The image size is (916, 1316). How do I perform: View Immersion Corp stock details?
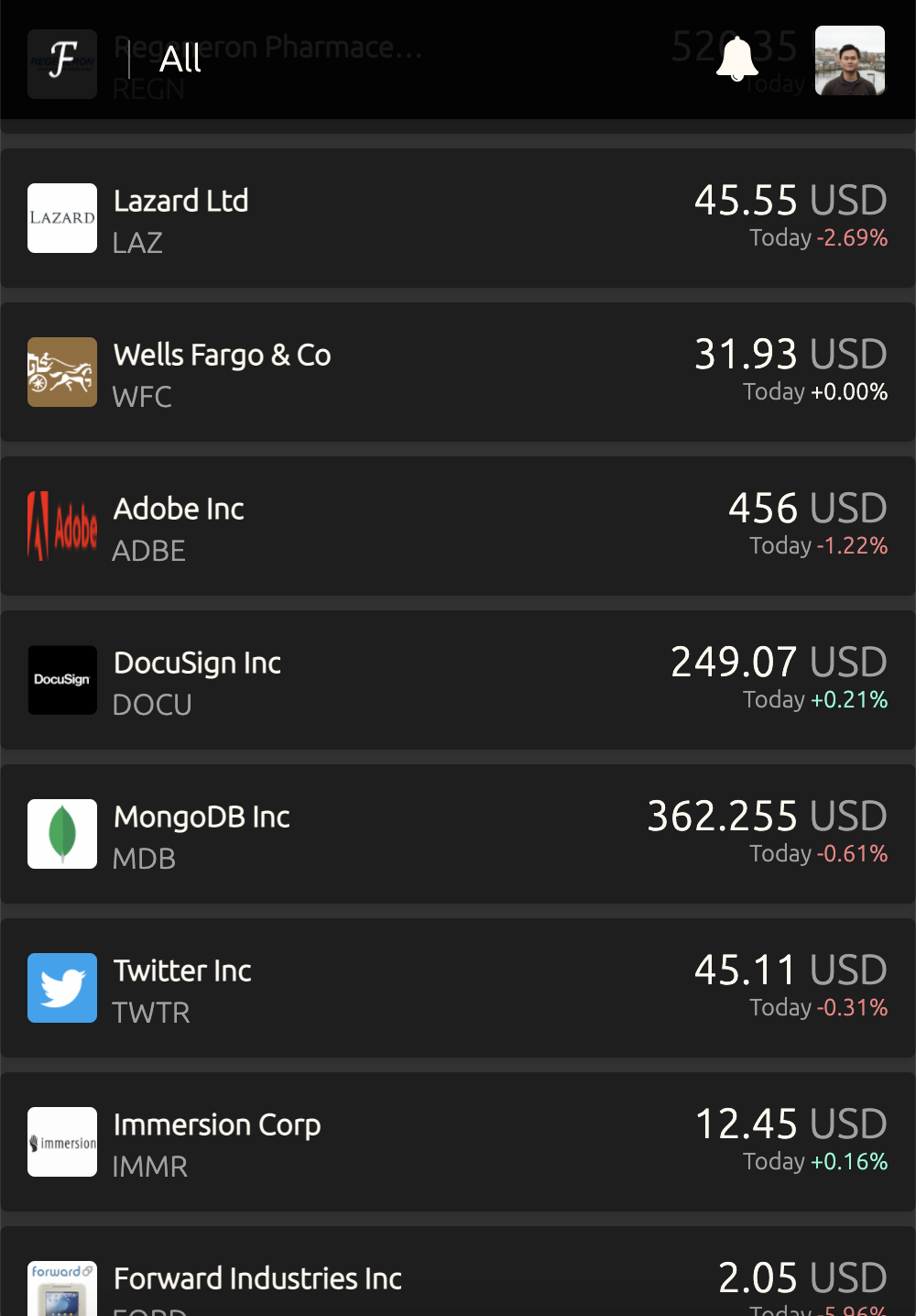(x=458, y=1143)
